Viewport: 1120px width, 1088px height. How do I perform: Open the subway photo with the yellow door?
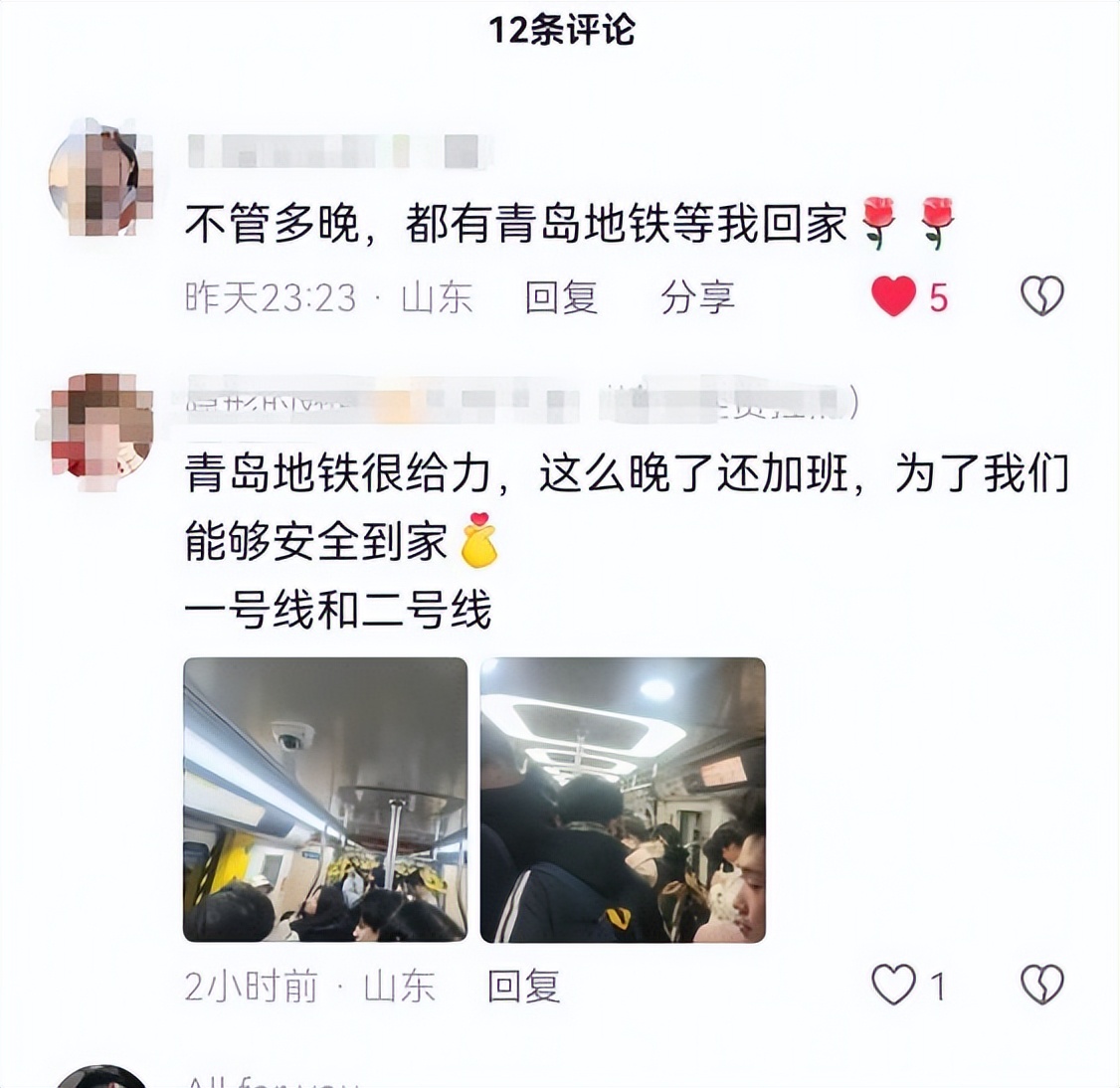[325, 800]
